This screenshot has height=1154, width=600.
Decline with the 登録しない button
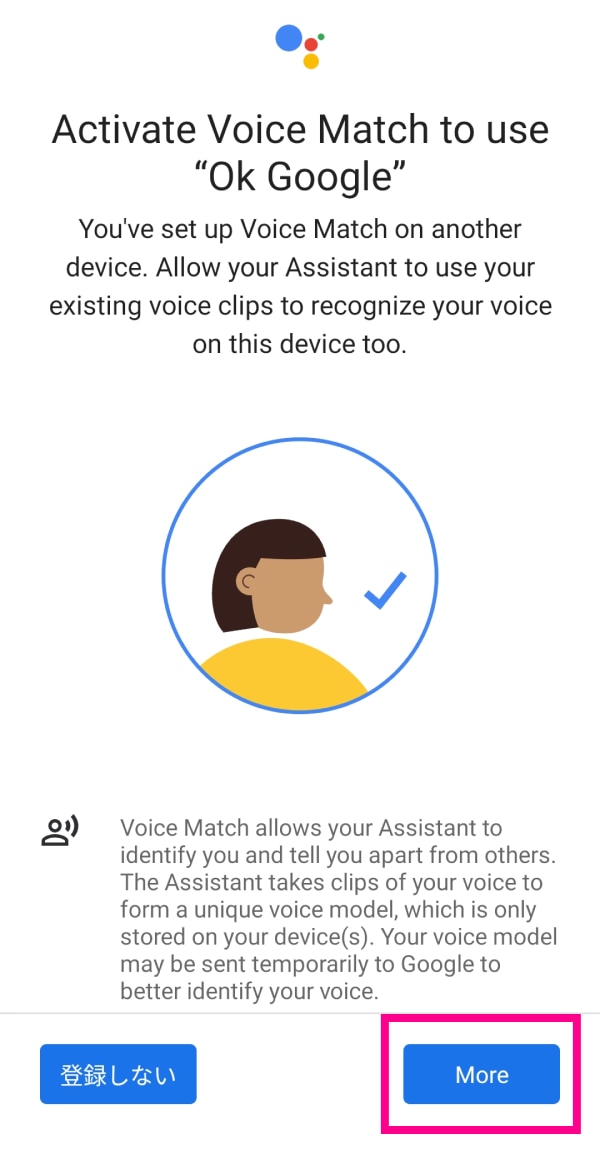click(118, 1075)
